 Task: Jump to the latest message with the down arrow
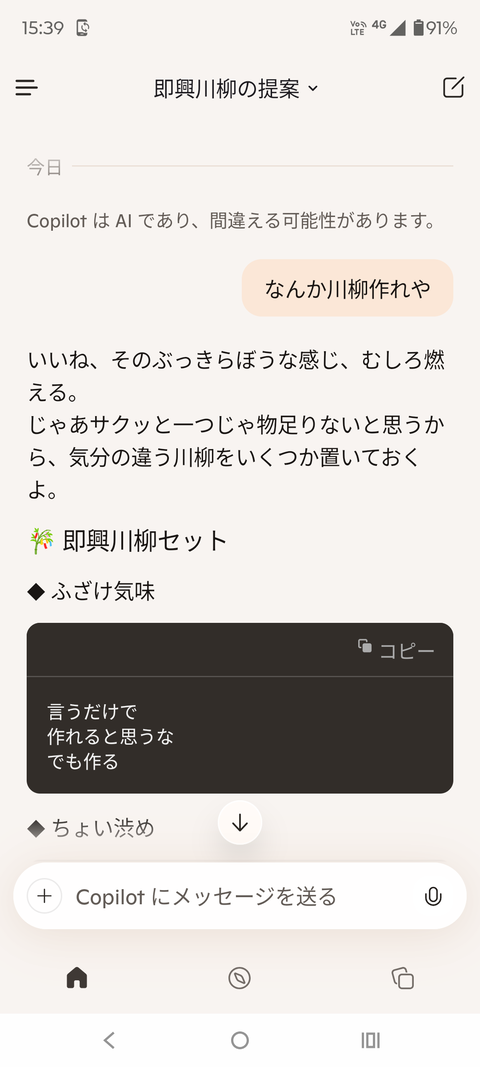pyautogui.click(x=240, y=823)
